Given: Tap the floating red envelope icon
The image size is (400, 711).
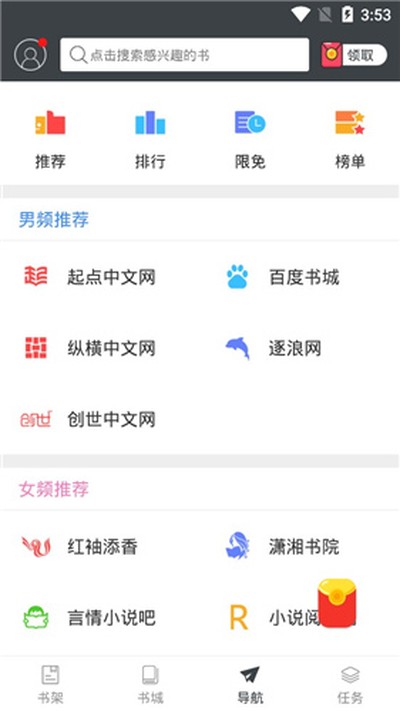Looking at the screenshot, I should (336, 604).
